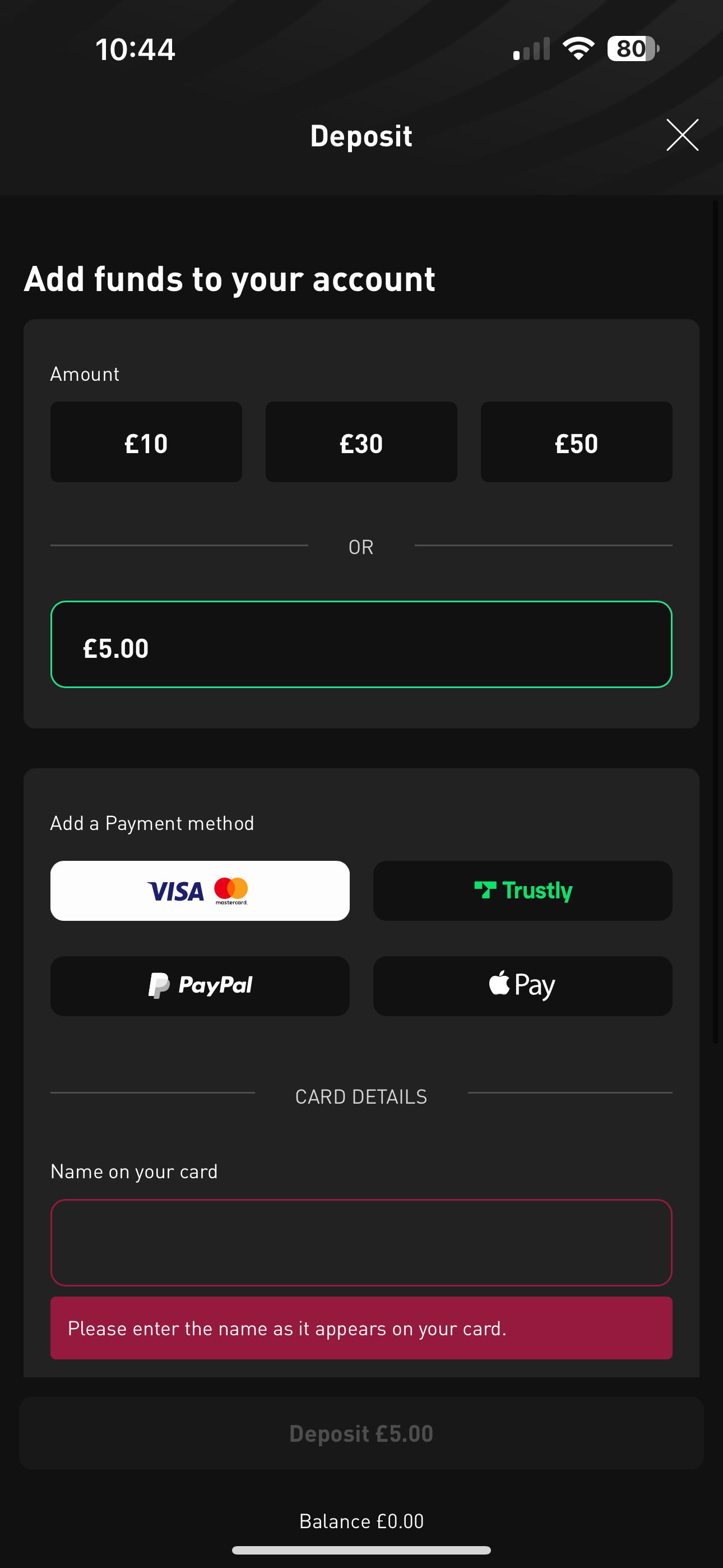
Task: Select the £10 amount
Action: click(x=146, y=442)
